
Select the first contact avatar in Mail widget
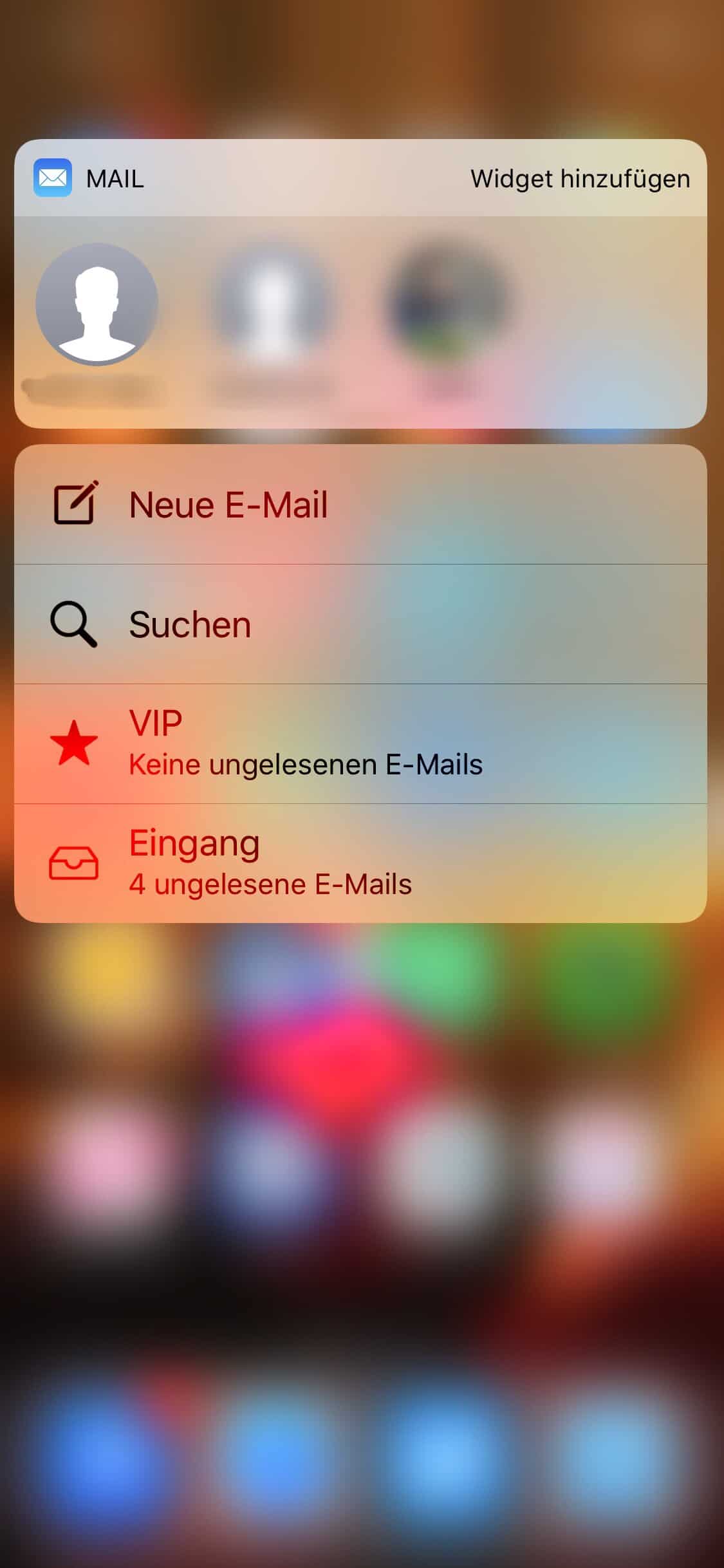pyautogui.click(x=97, y=304)
